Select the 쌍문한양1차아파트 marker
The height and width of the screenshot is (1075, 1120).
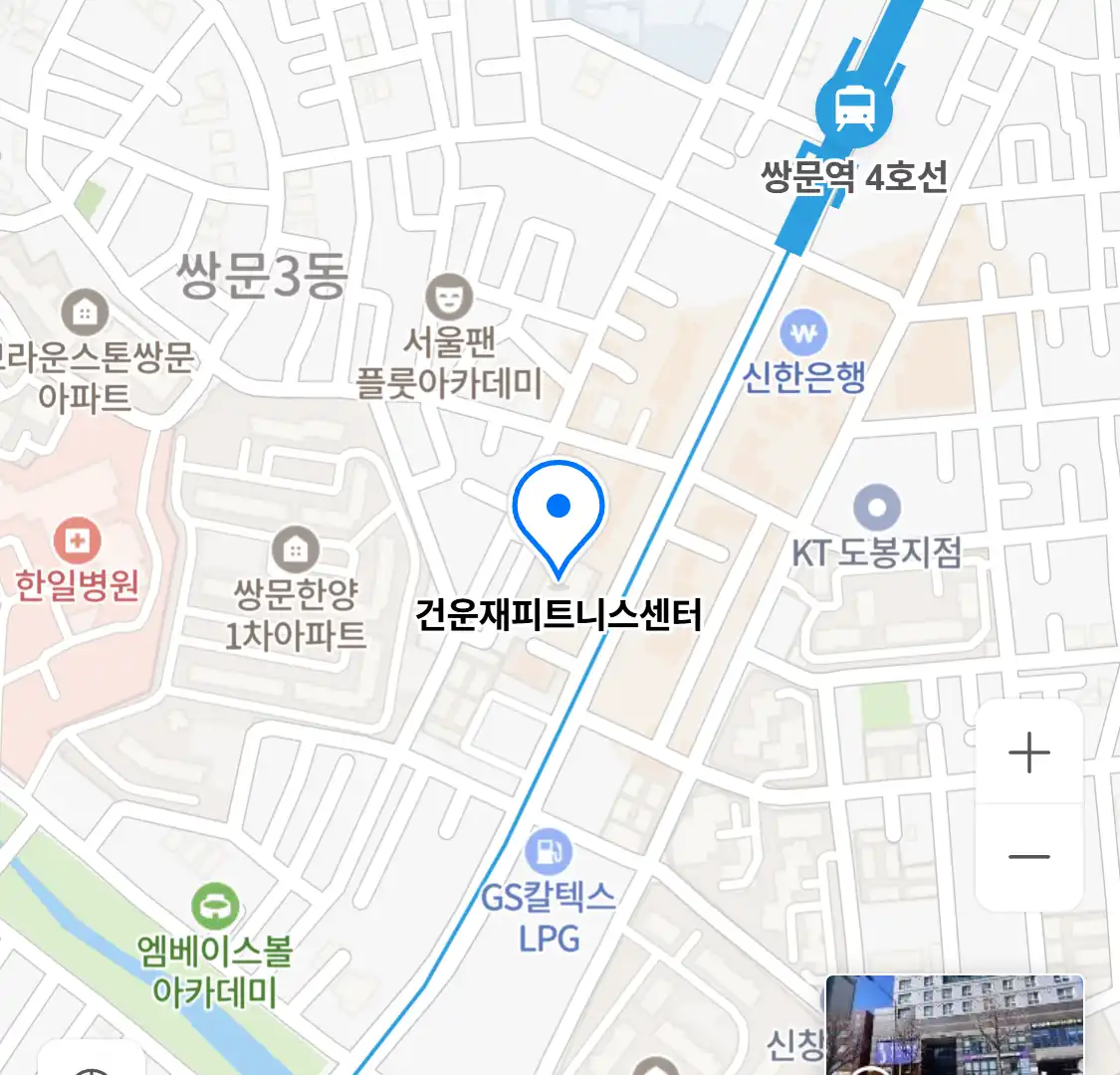pos(296,549)
